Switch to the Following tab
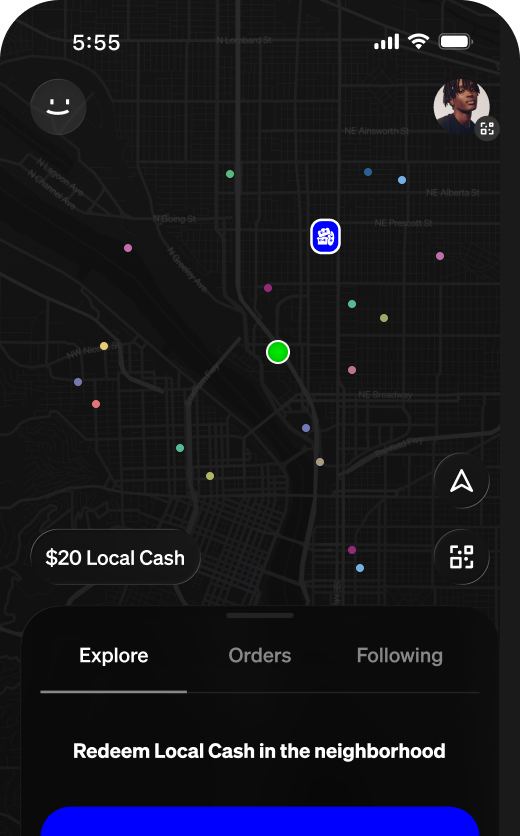This screenshot has height=836, width=520. pyautogui.click(x=399, y=655)
